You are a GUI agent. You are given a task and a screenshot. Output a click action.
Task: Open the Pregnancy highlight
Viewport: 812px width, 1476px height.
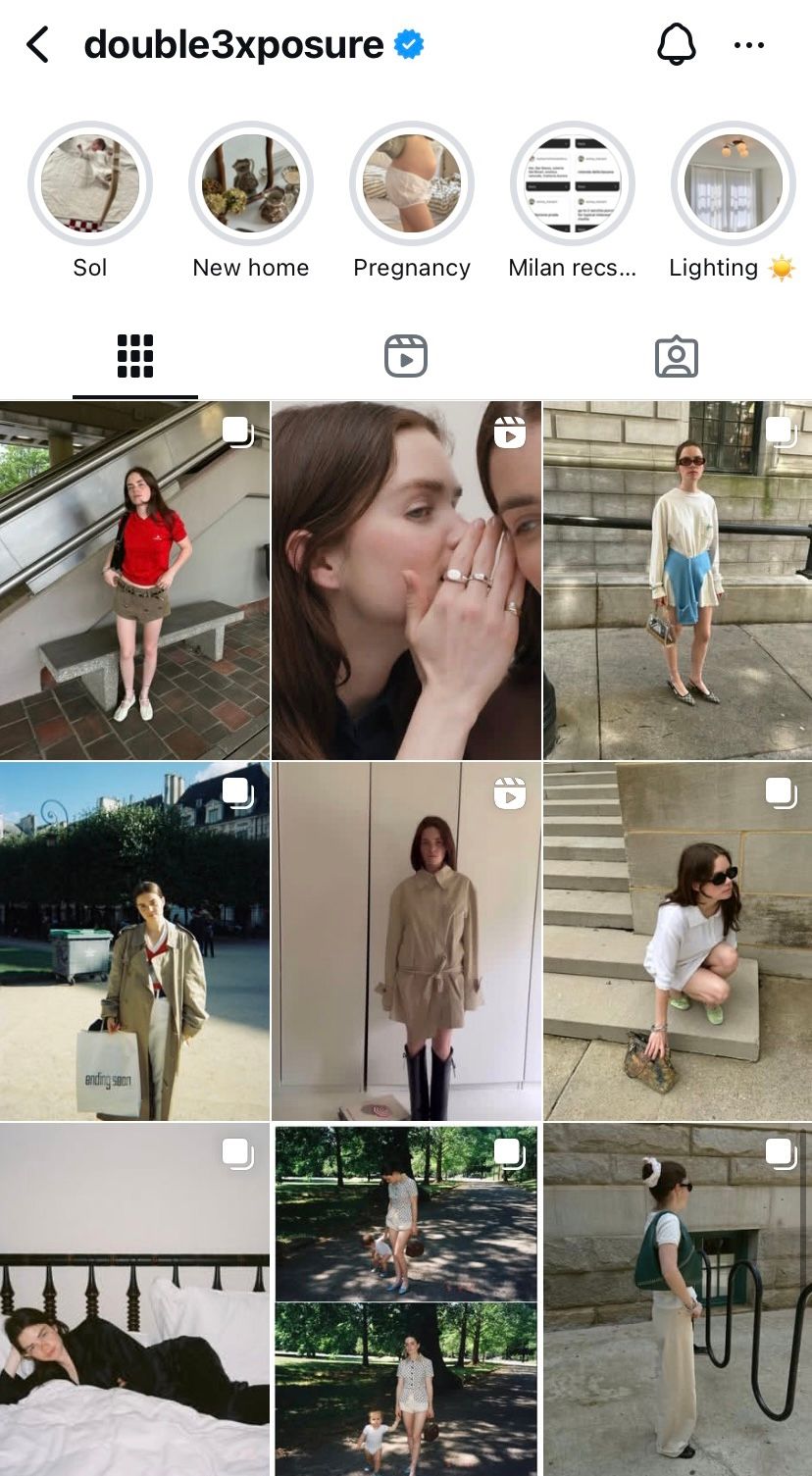[x=412, y=183]
